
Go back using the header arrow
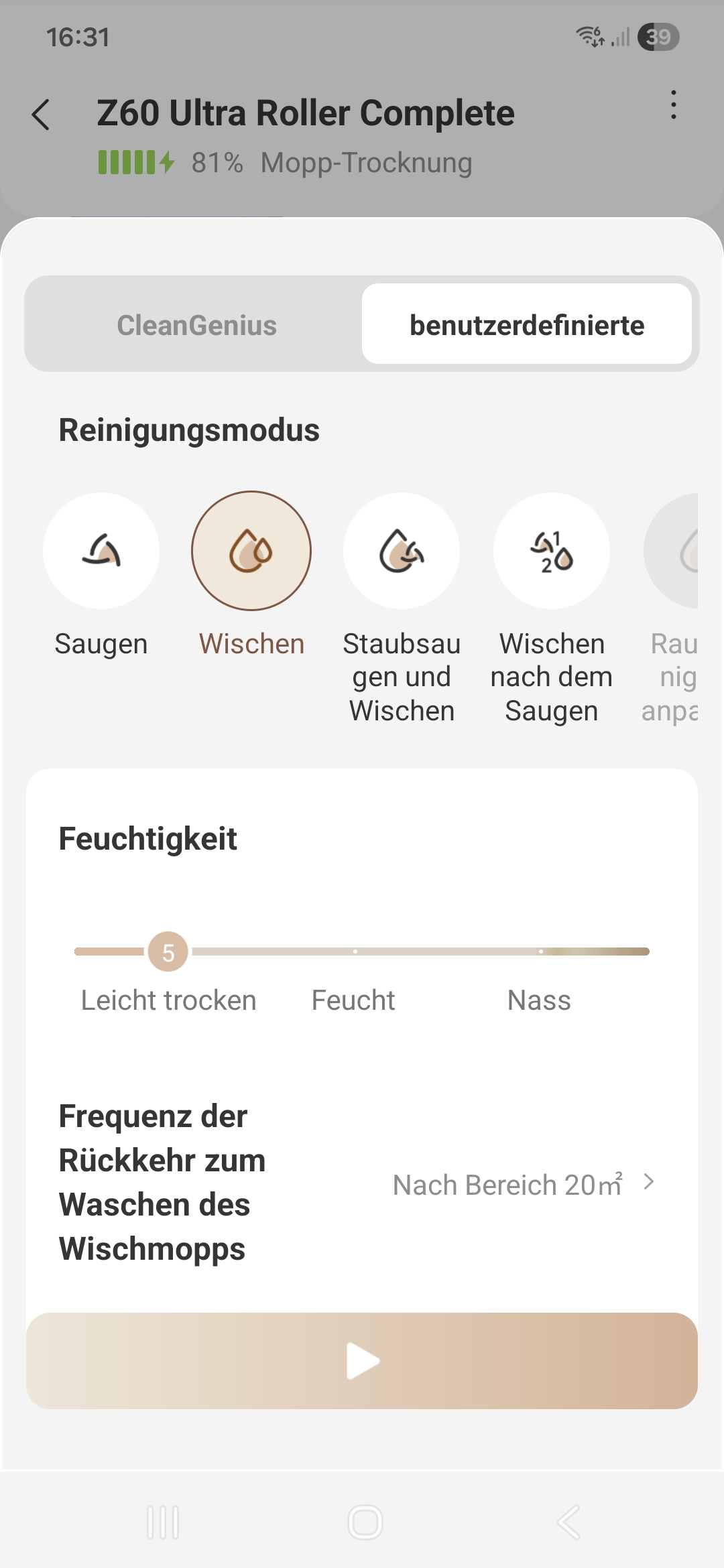coord(41,115)
